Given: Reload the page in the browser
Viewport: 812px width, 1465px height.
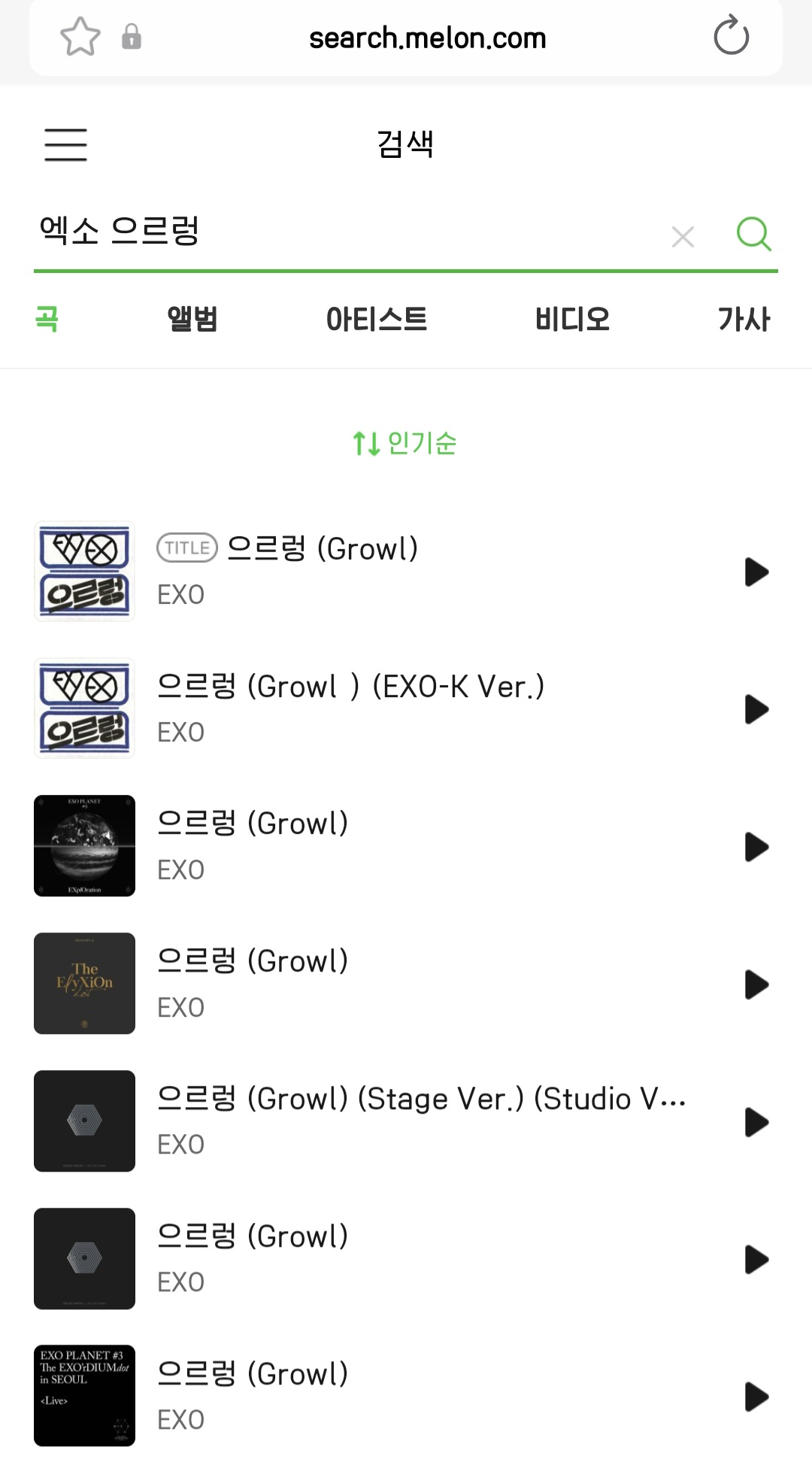Looking at the screenshot, I should [x=731, y=36].
